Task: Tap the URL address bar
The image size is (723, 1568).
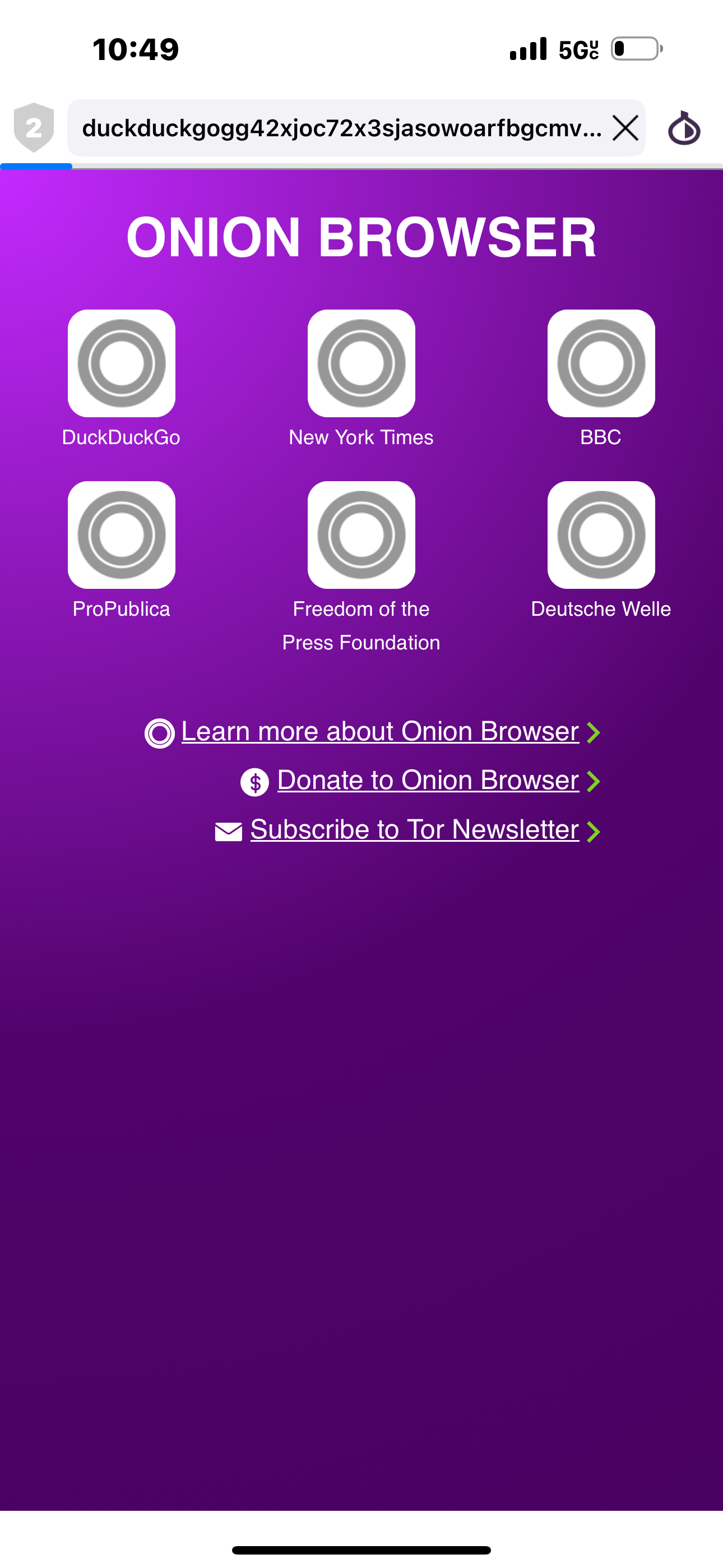Action: point(341,128)
